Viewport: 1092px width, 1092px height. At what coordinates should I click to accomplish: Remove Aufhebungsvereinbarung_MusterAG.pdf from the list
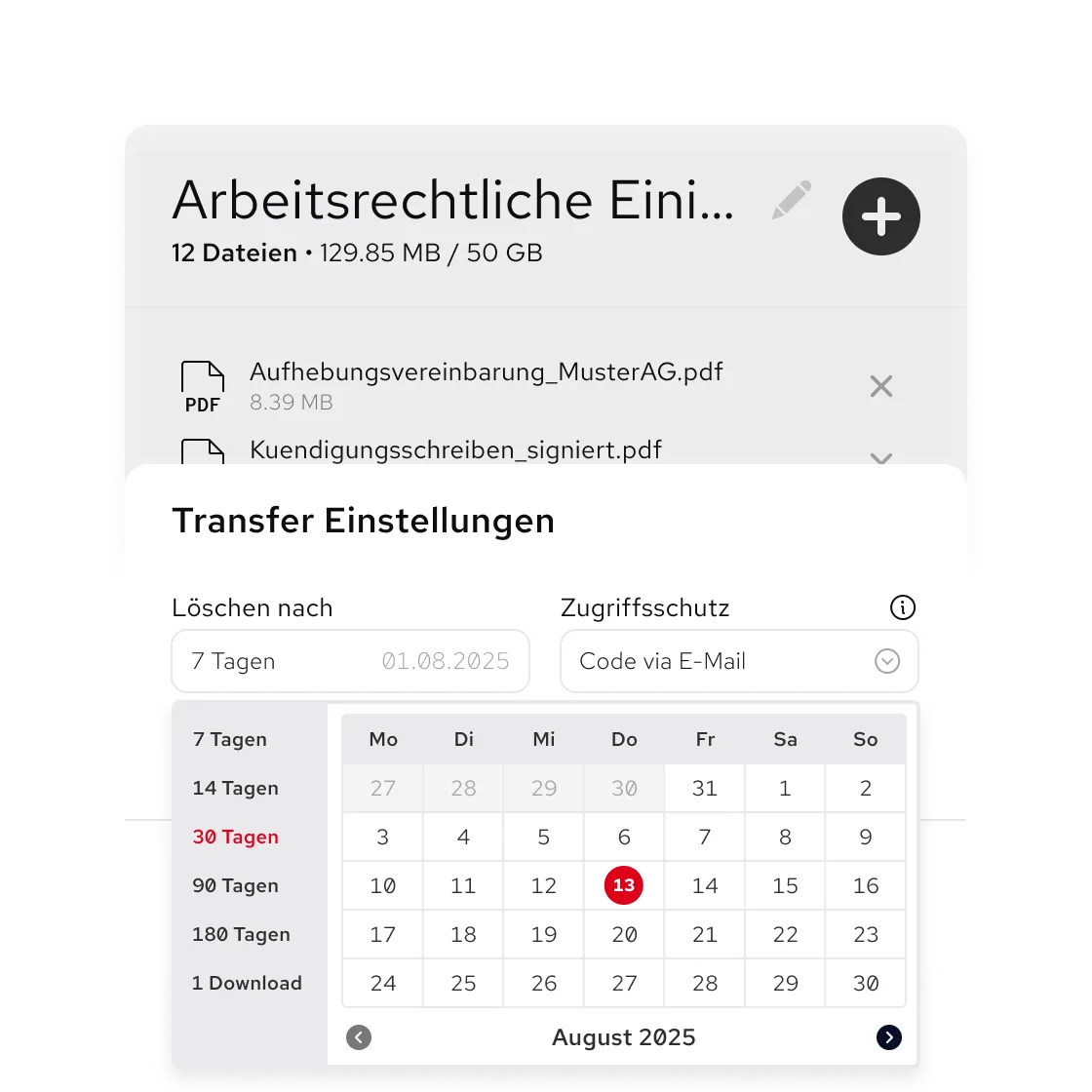click(880, 387)
